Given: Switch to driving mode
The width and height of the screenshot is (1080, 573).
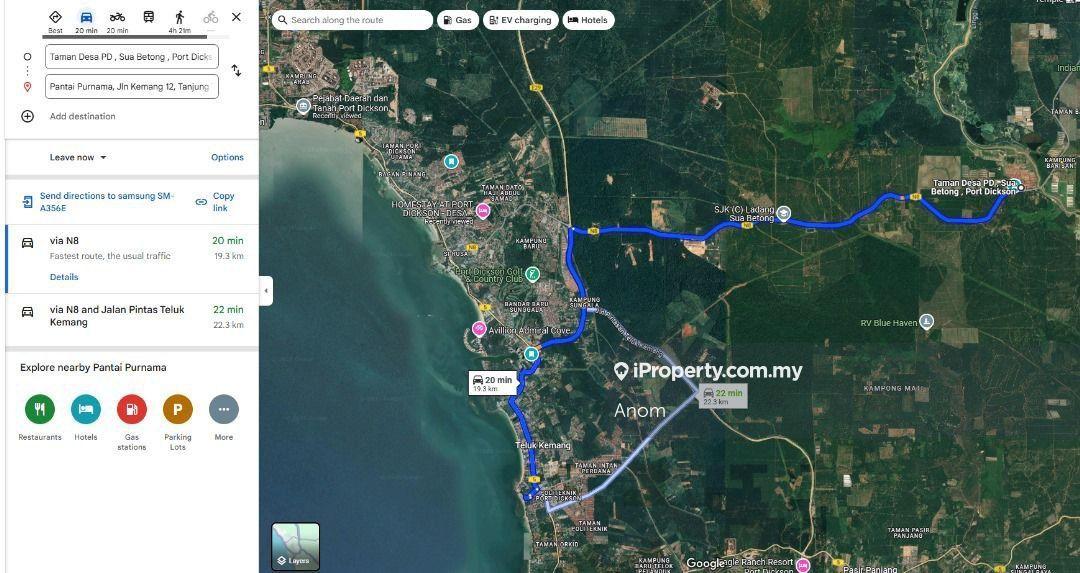Looking at the screenshot, I should pyautogui.click(x=86, y=19).
